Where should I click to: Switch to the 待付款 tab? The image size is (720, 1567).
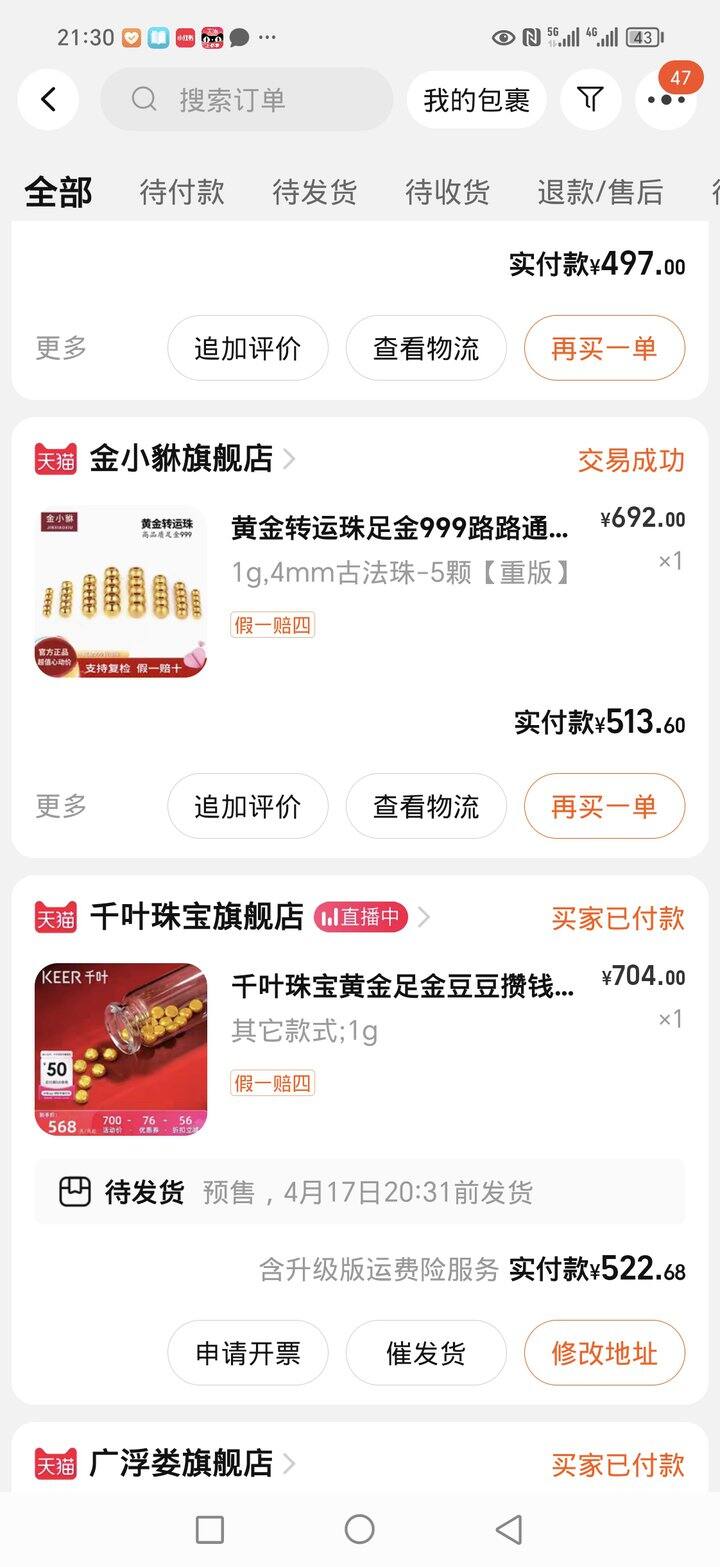(x=182, y=191)
